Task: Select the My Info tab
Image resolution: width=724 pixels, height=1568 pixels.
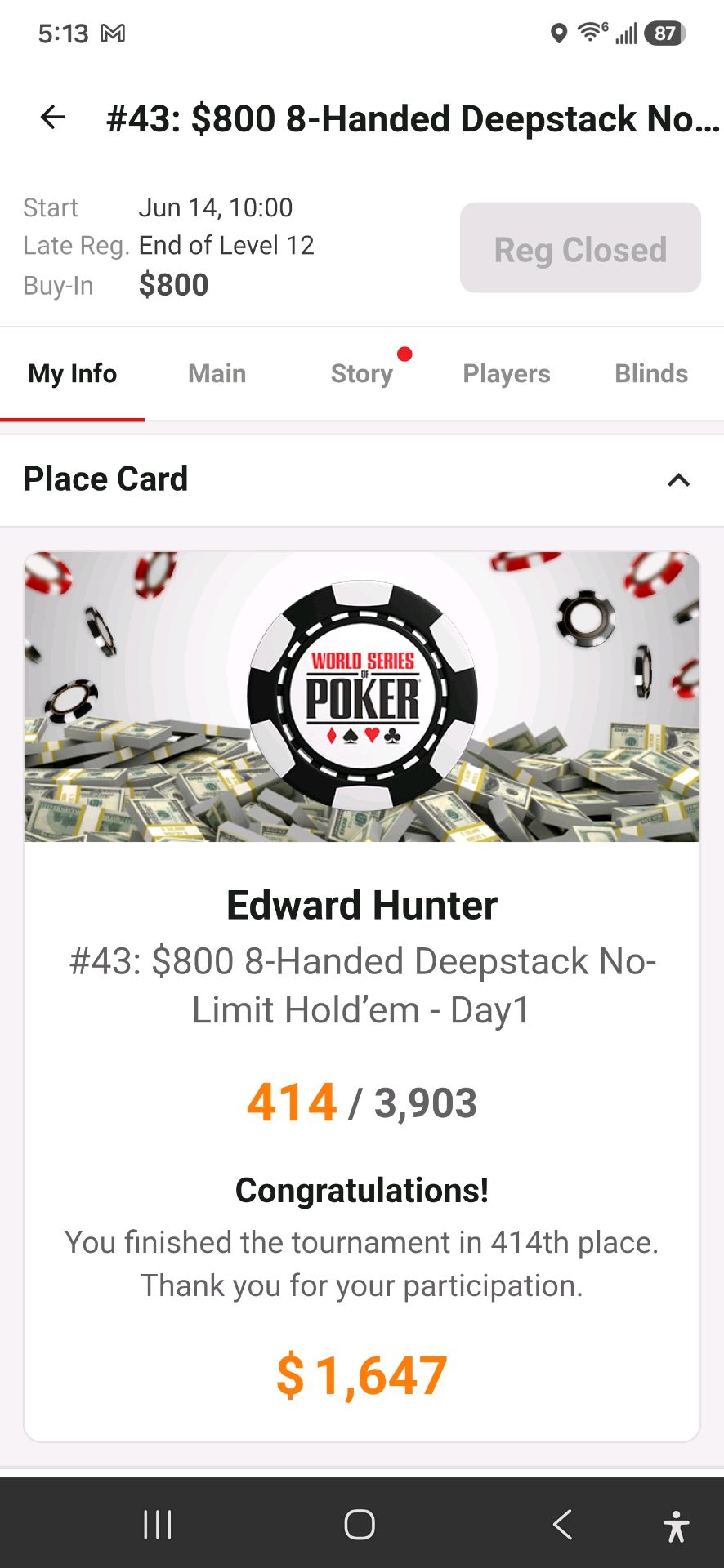Action: (72, 373)
